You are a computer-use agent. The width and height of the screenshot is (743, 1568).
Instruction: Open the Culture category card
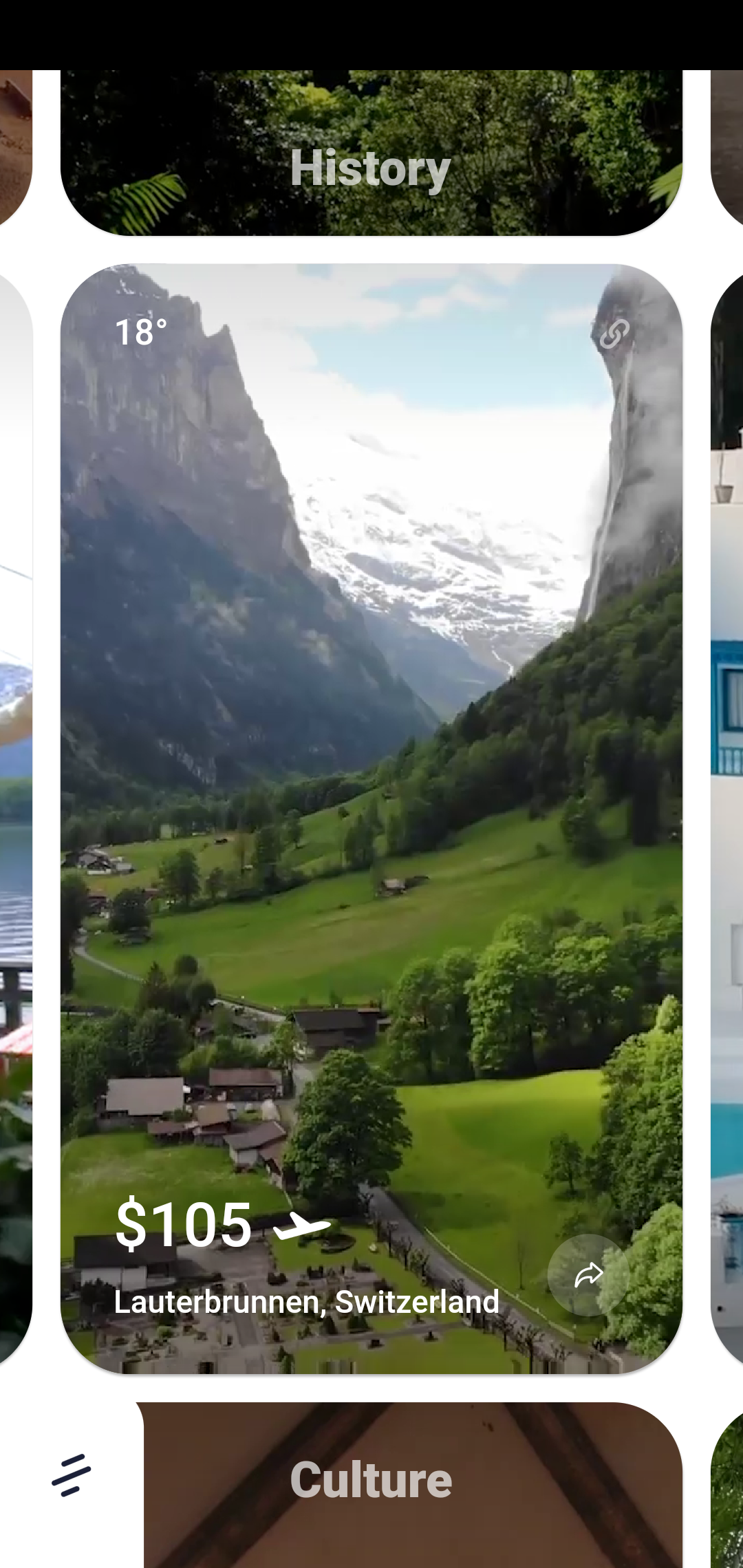coord(413,1485)
